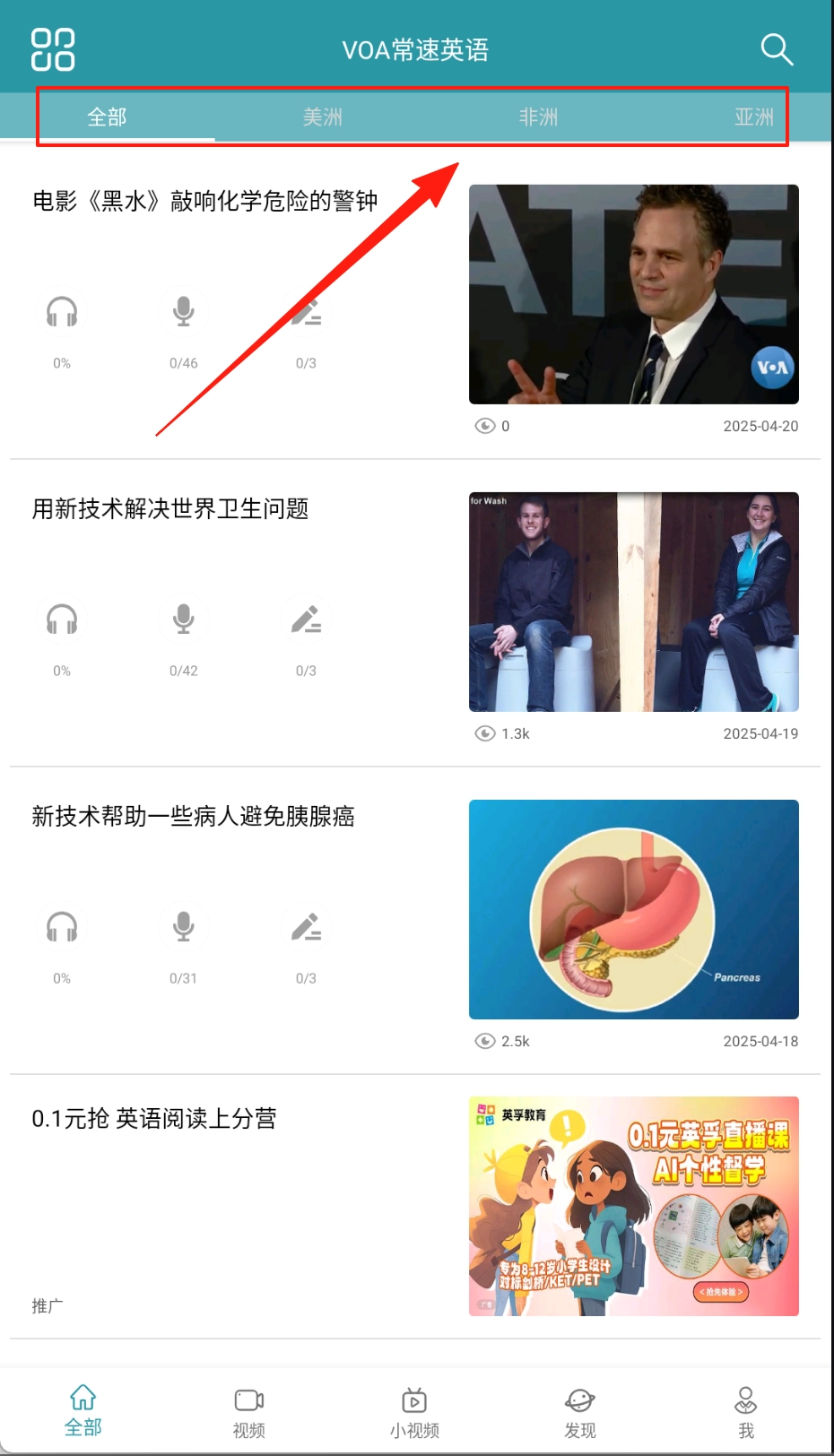Open the 0.1元抢 英语阅读上分营 promotion

tap(154, 1119)
